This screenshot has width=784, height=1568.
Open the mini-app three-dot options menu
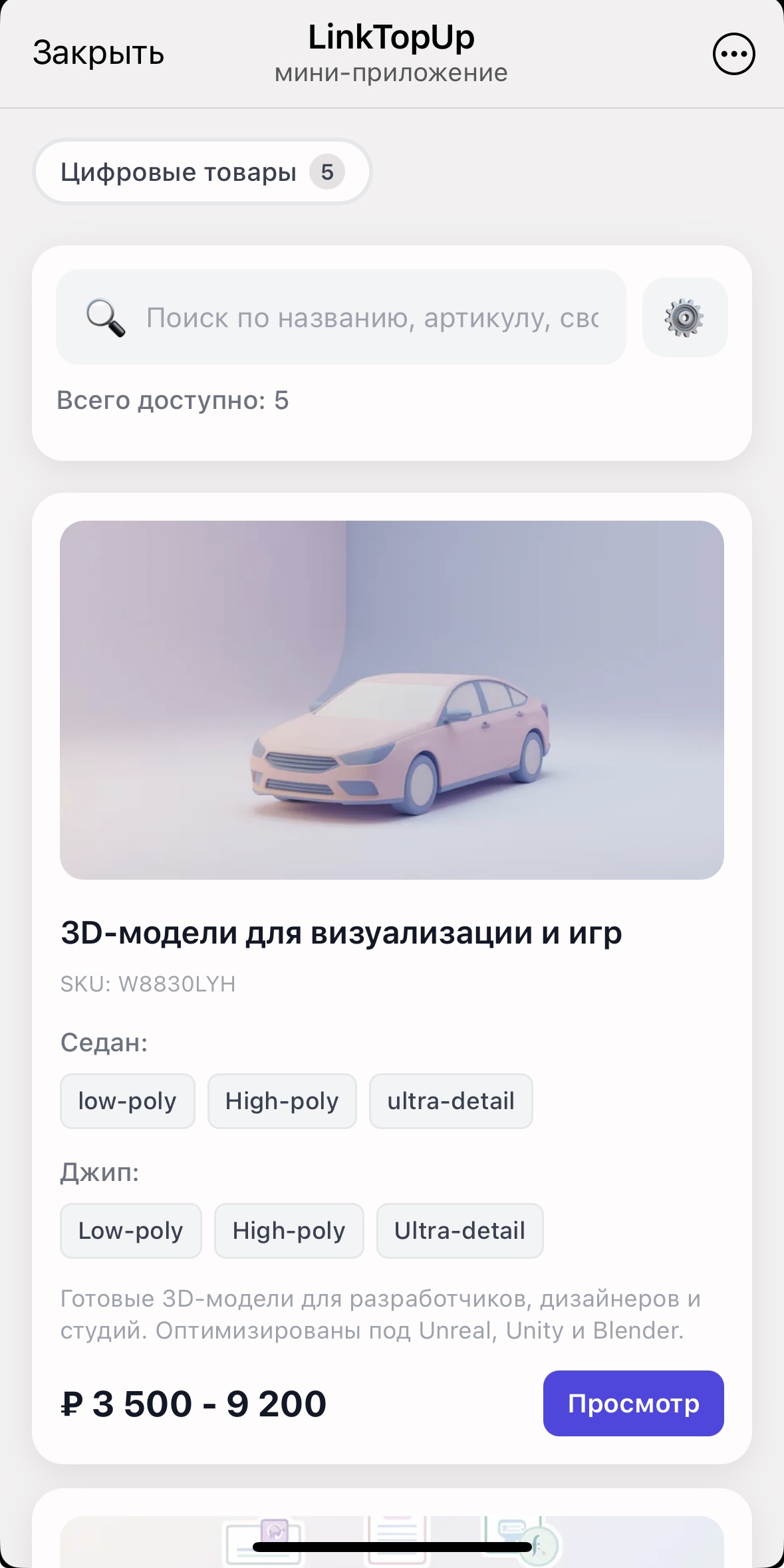click(733, 53)
